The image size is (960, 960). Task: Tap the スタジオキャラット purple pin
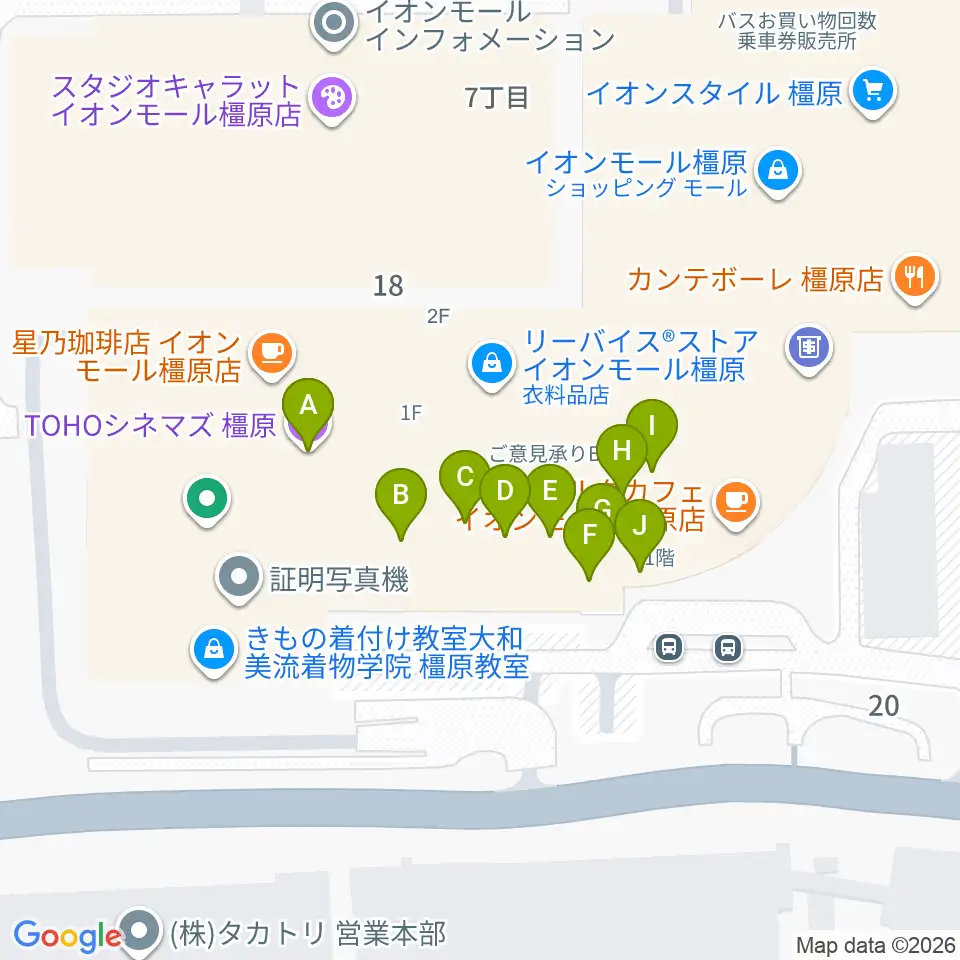pyautogui.click(x=332, y=99)
